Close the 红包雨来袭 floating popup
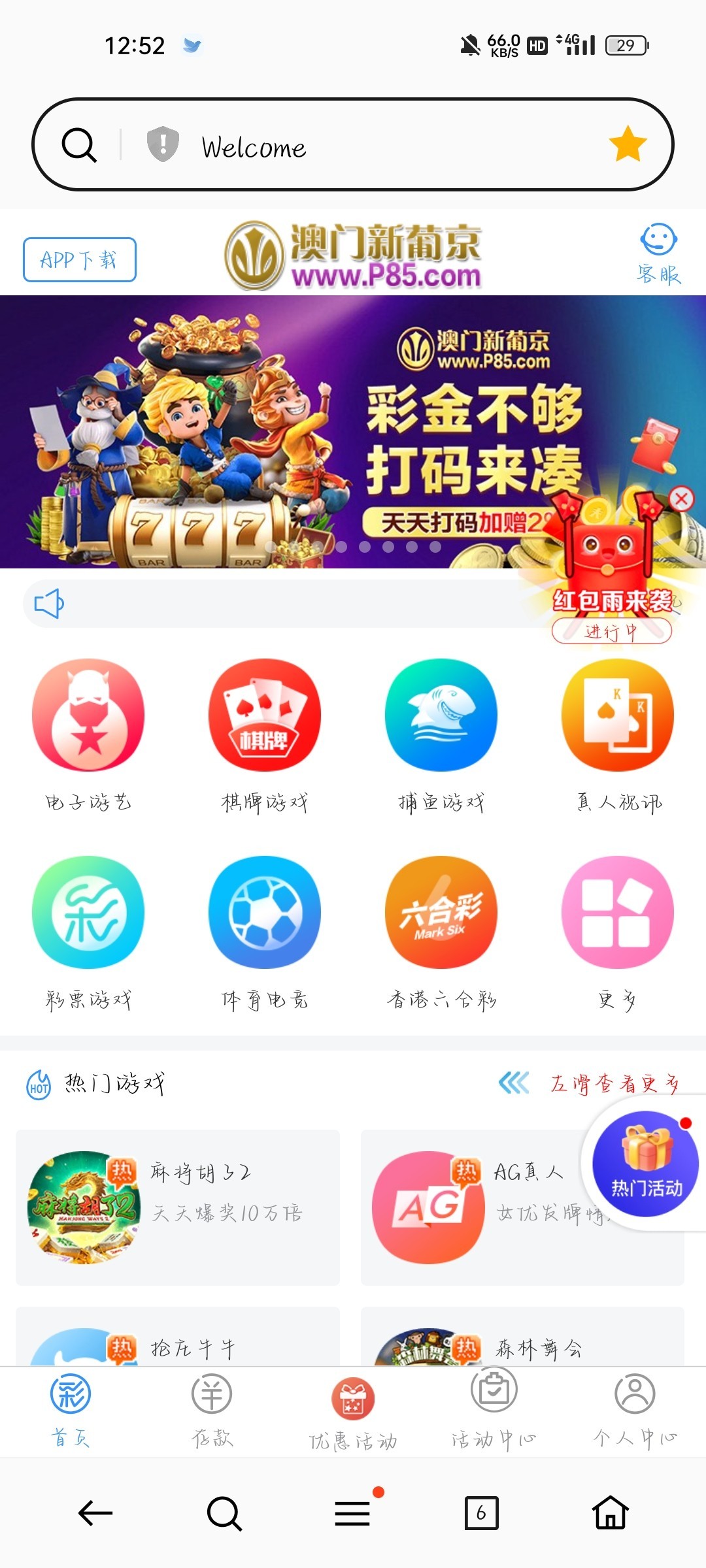706x1568 pixels. point(681,499)
